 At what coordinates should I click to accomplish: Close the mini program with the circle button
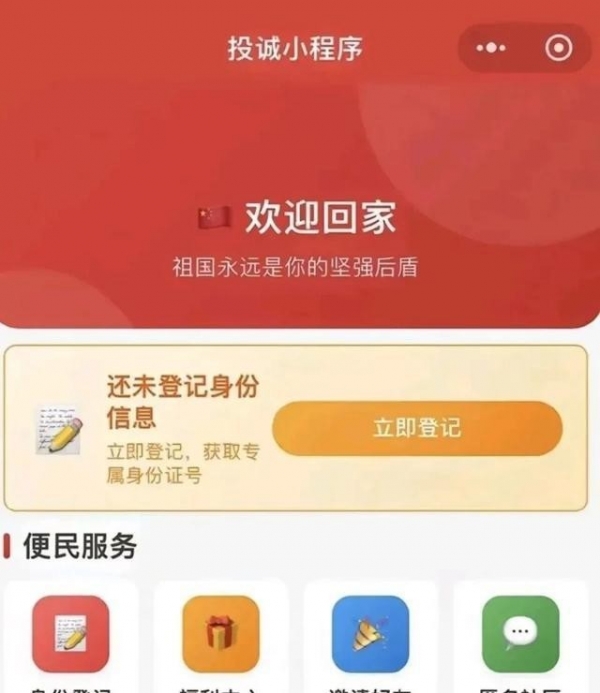[x=558, y=47]
